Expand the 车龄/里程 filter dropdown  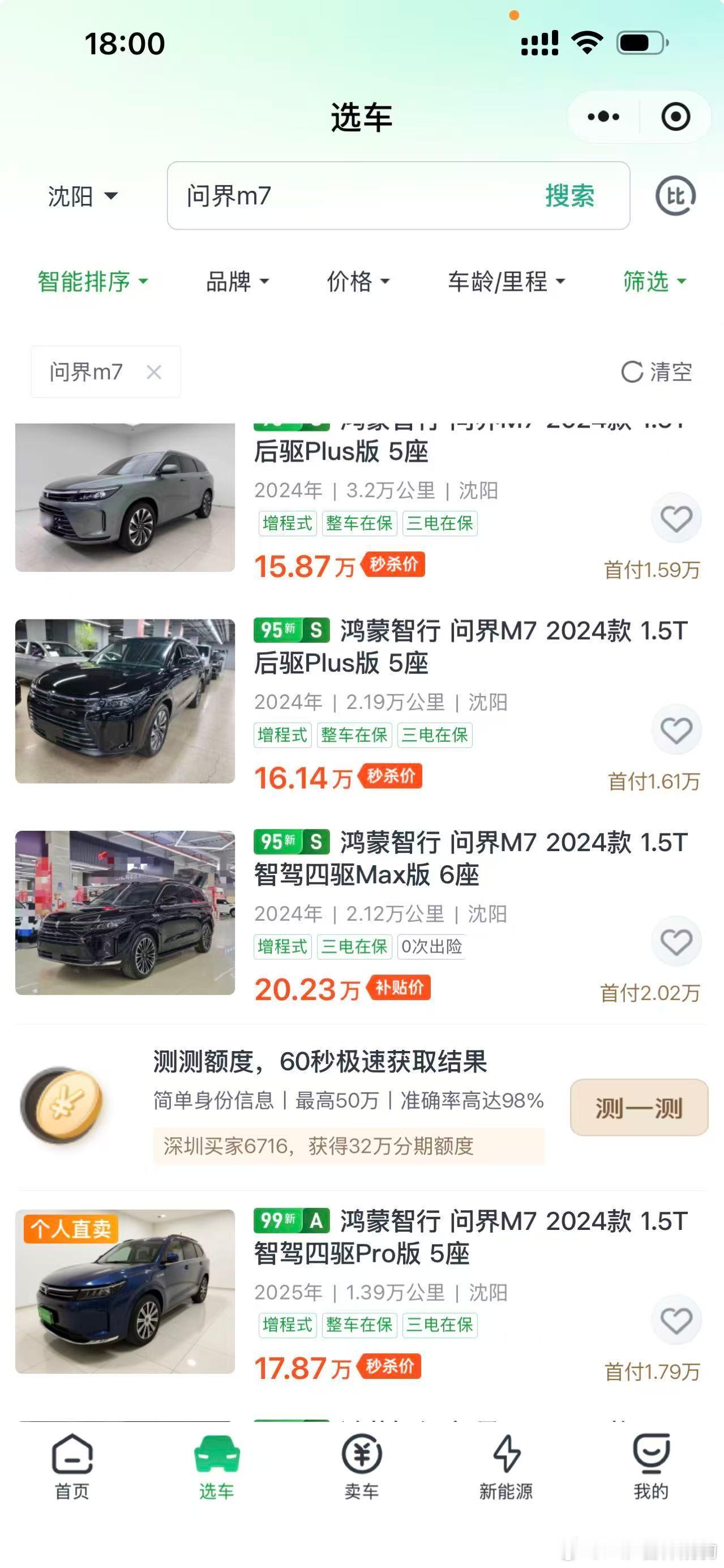click(x=506, y=281)
